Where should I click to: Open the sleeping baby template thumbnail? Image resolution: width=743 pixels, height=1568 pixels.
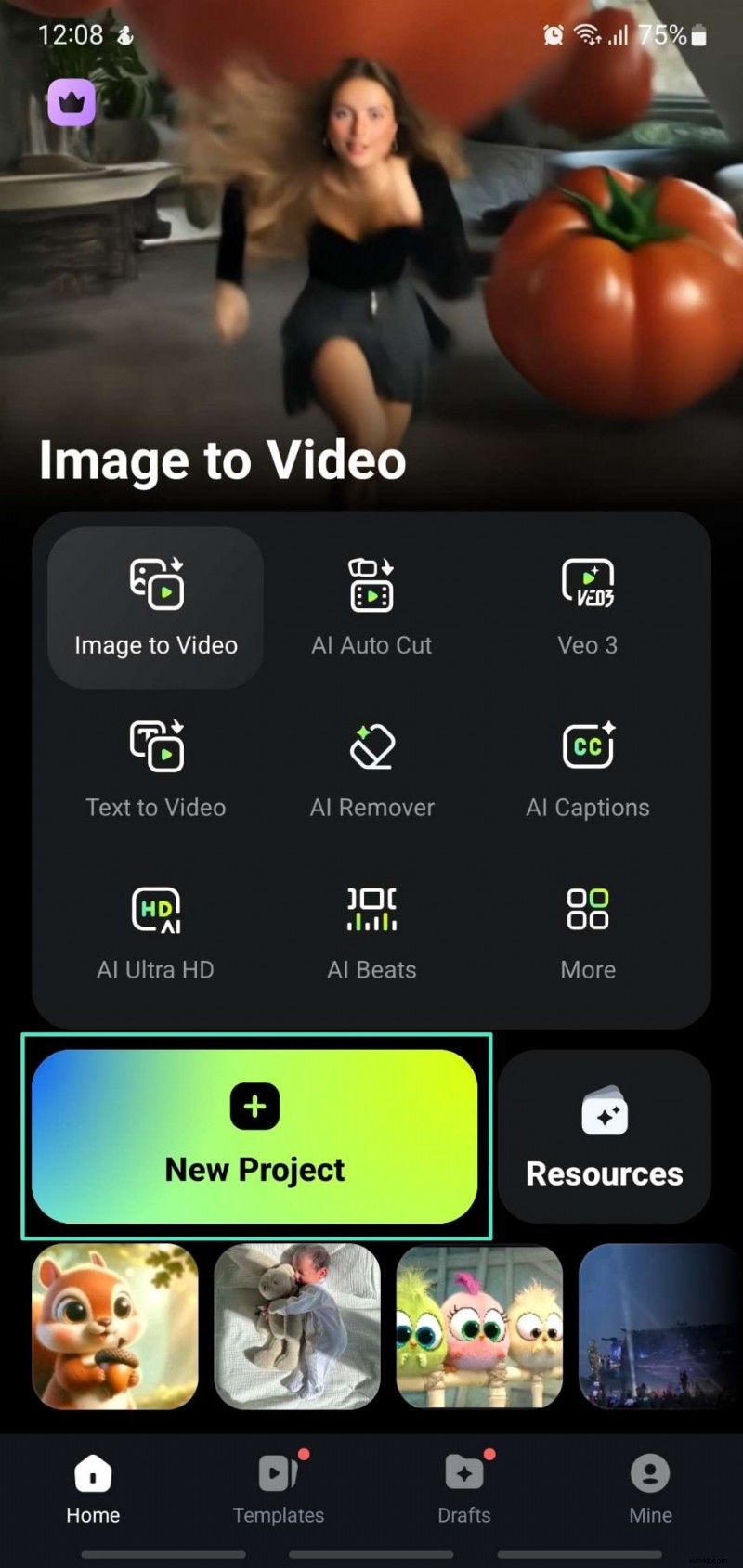(297, 1326)
